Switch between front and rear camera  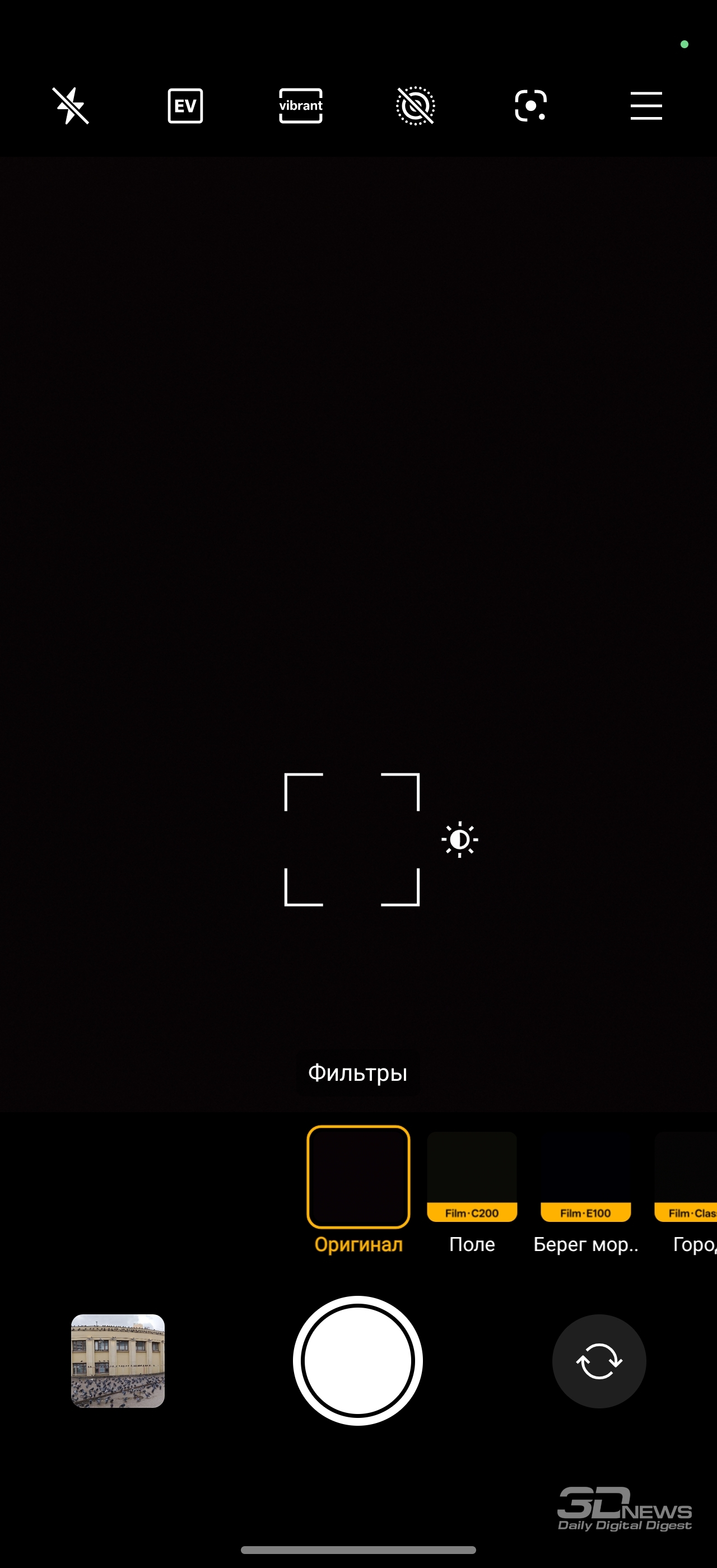[599, 1361]
